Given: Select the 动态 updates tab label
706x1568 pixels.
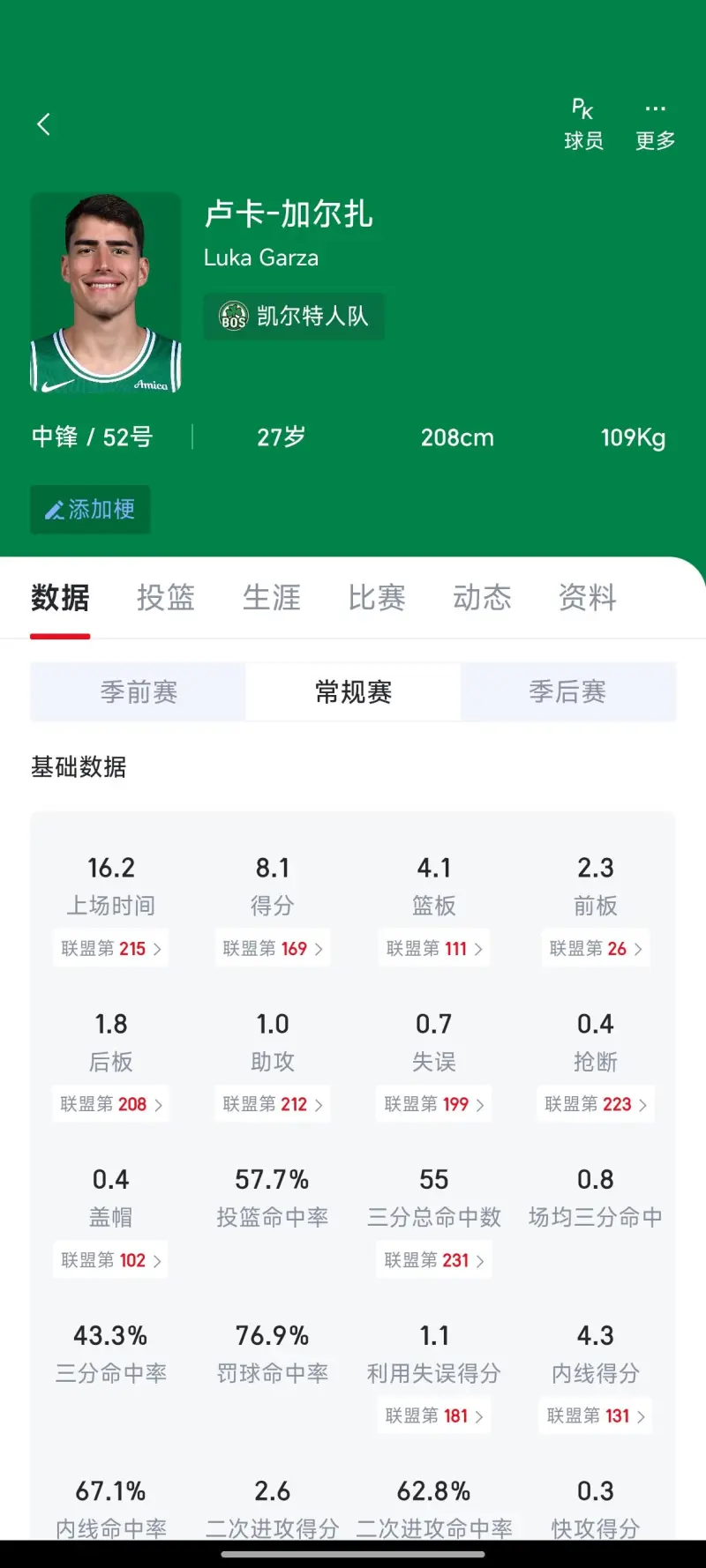Looking at the screenshot, I should [x=482, y=597].
